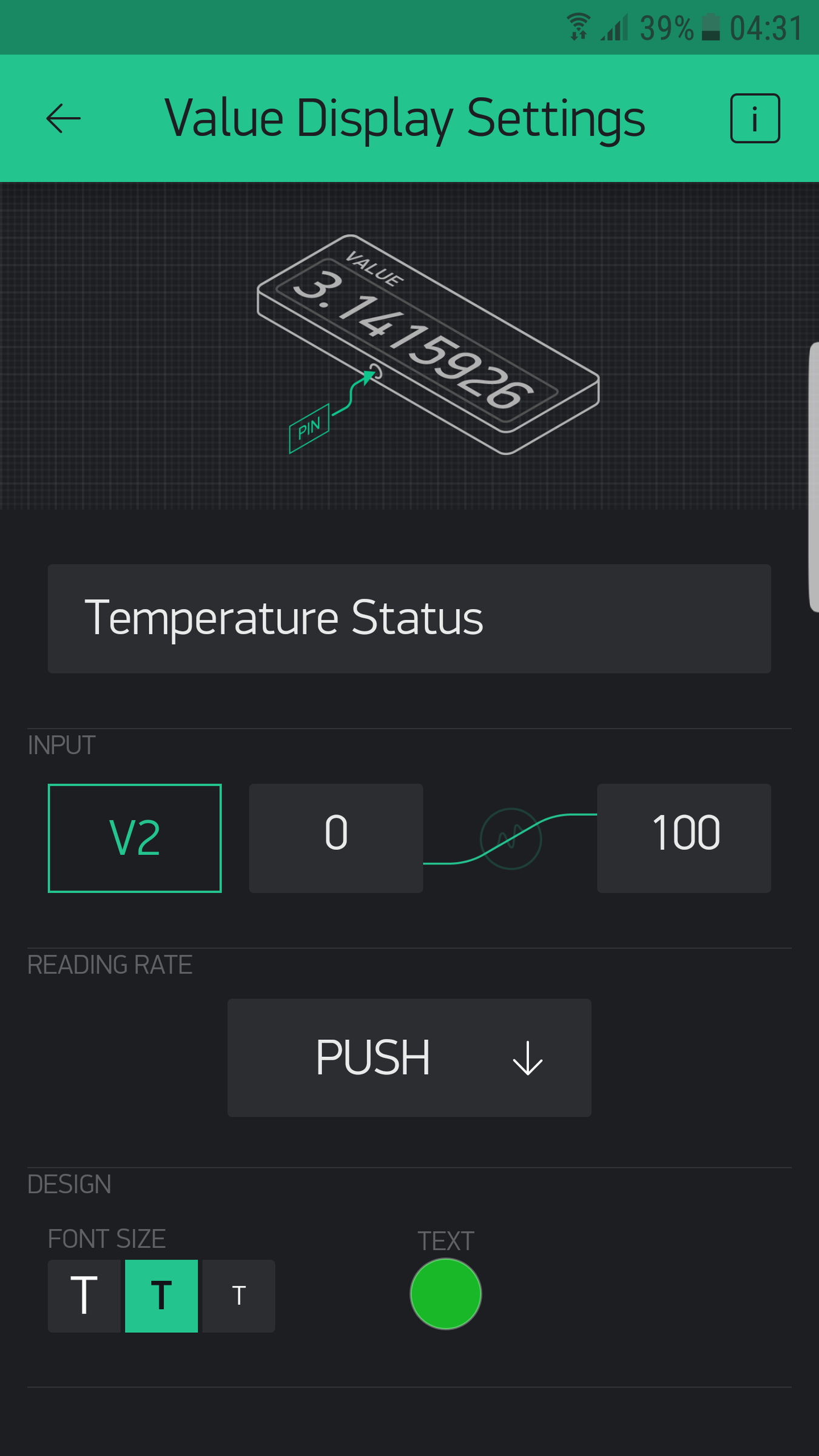
Task: Edit the maximum value 100
Action: 684,838
